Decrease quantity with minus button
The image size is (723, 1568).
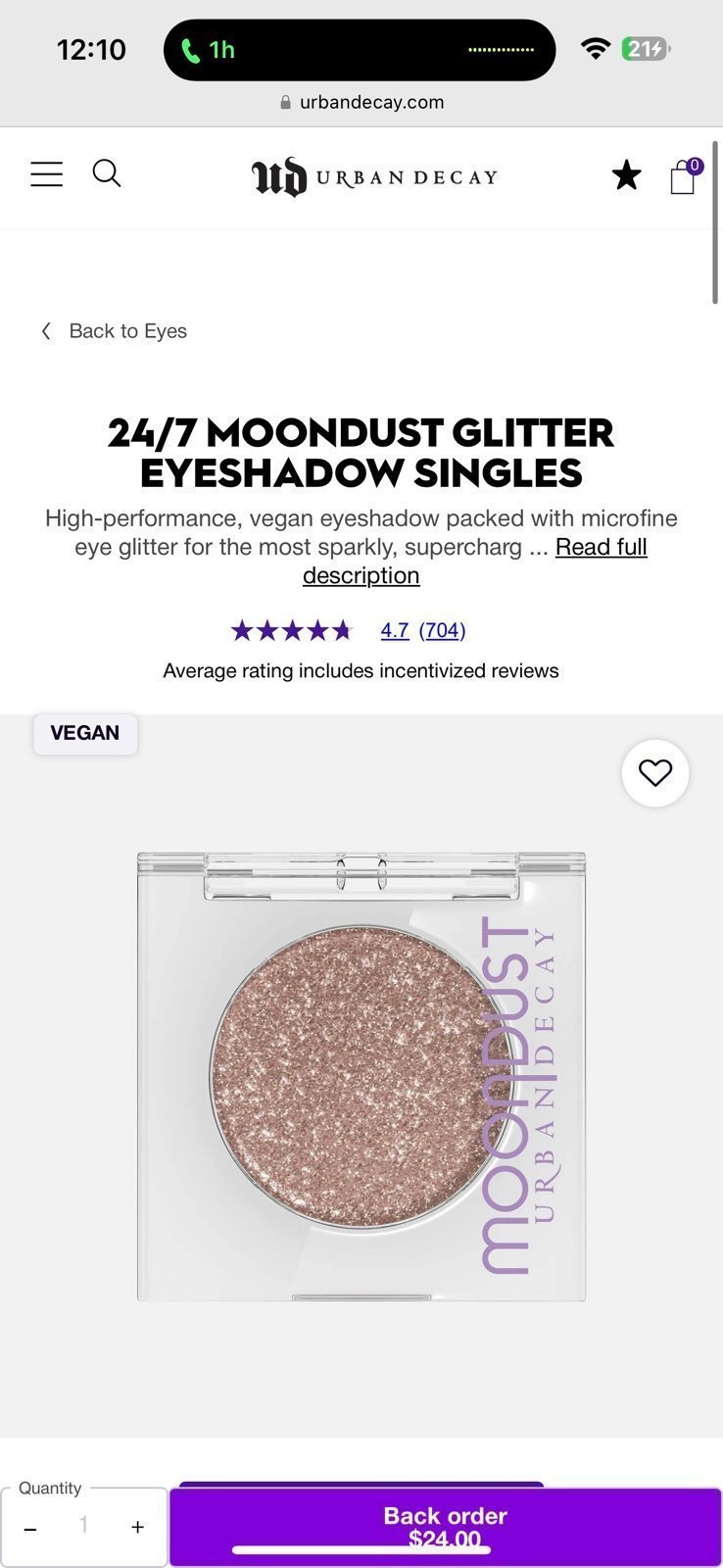(30, 1527)
